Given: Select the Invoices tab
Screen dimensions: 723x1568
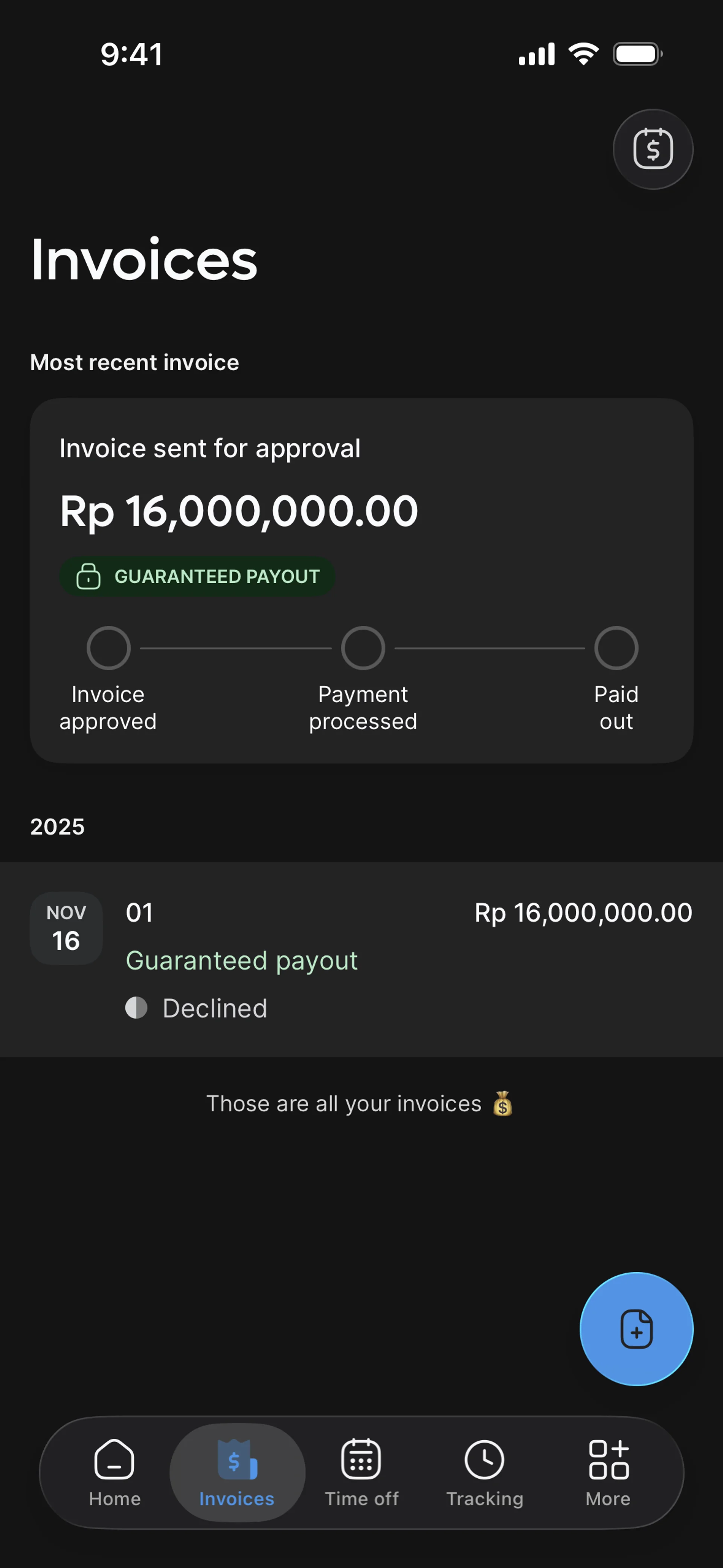Looking at the screenshot, I should 237,1472.
